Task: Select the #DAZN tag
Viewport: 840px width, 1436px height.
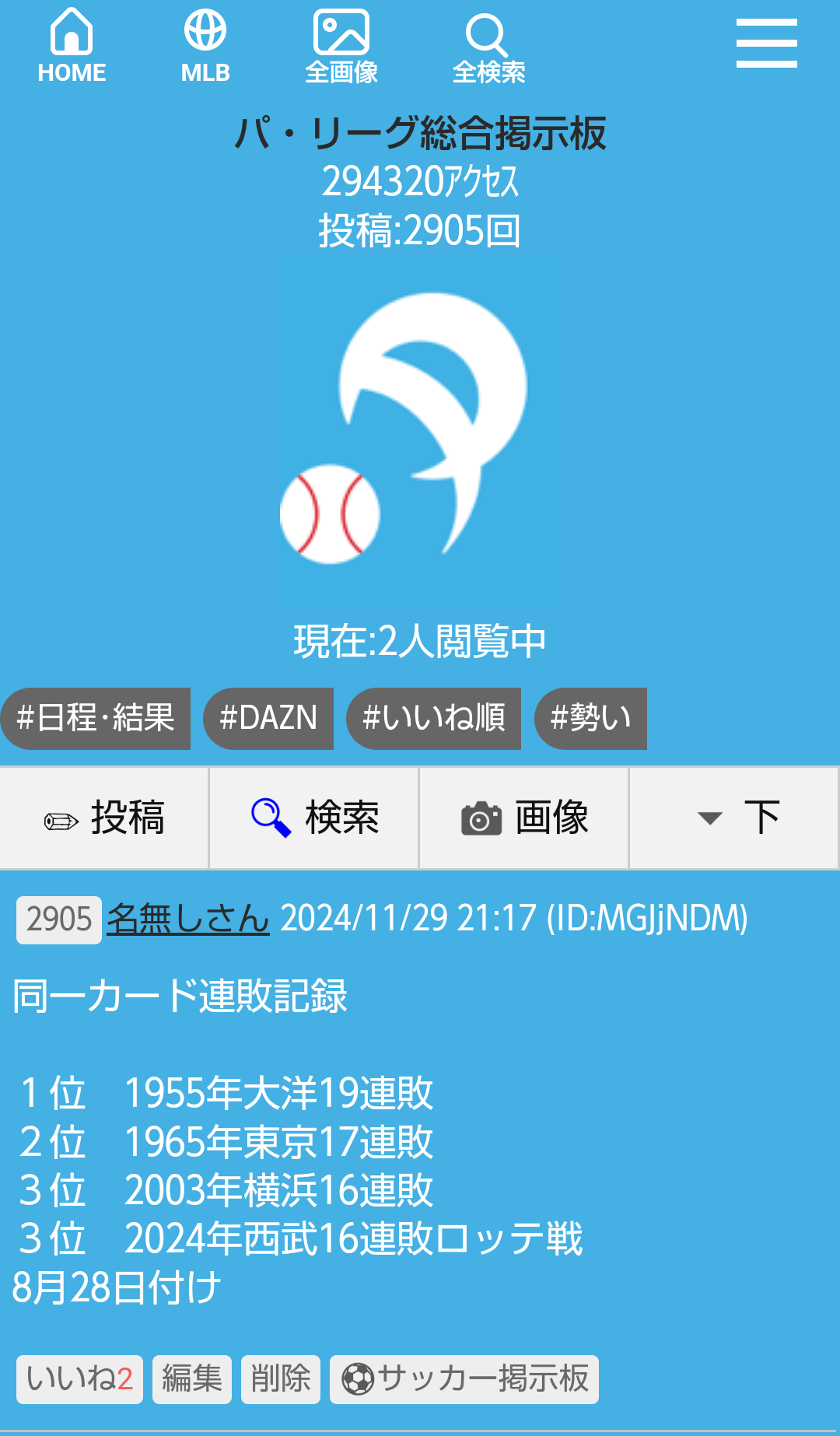Action: pyautogui.click(x=268, y=718)
